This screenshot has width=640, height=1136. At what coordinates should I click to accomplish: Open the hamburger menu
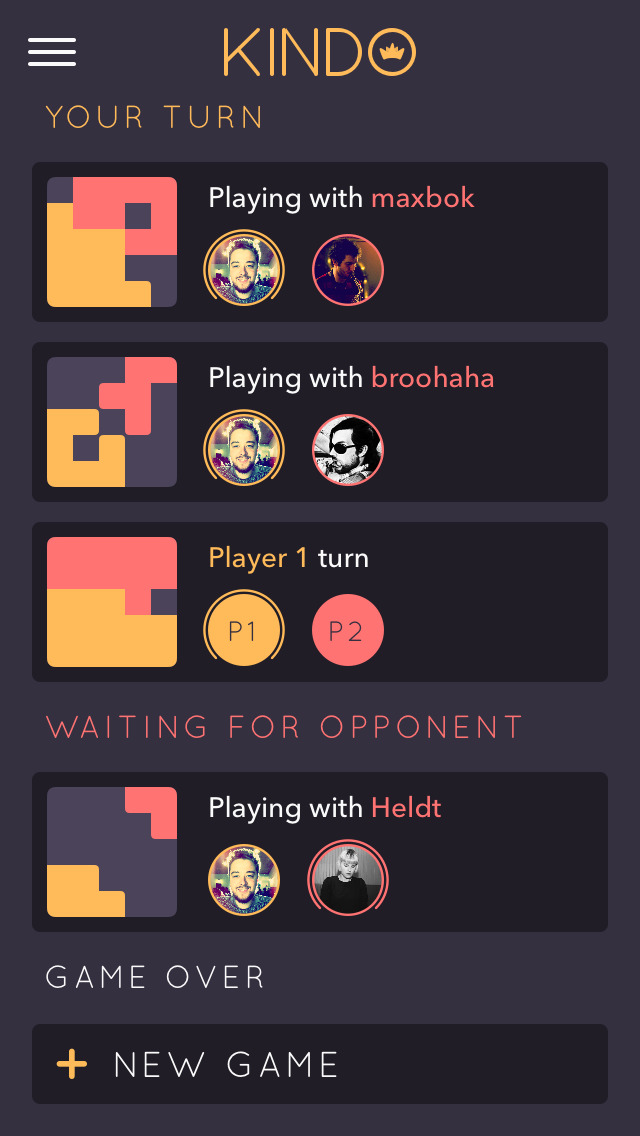(52, 52)
